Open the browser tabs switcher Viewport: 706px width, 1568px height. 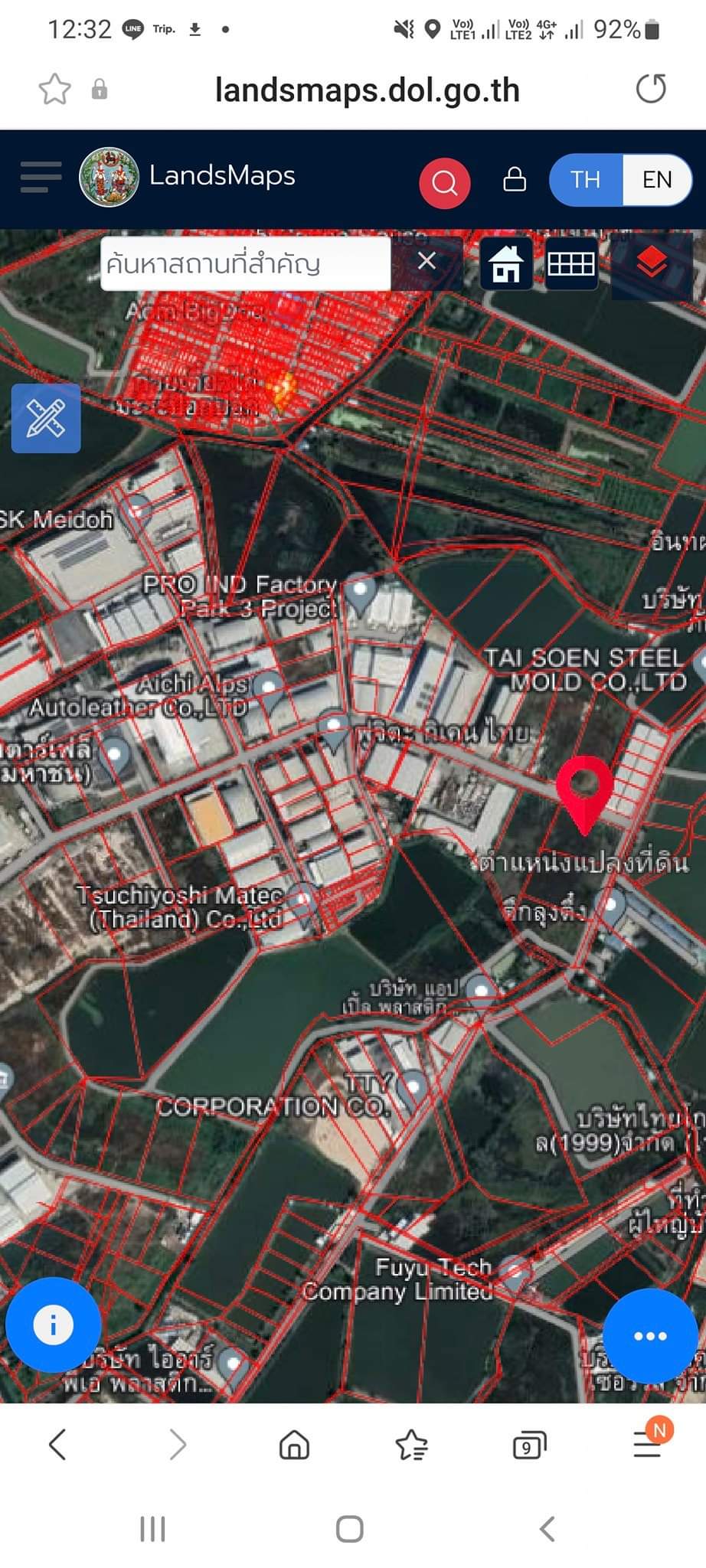tap(529, 1445)
